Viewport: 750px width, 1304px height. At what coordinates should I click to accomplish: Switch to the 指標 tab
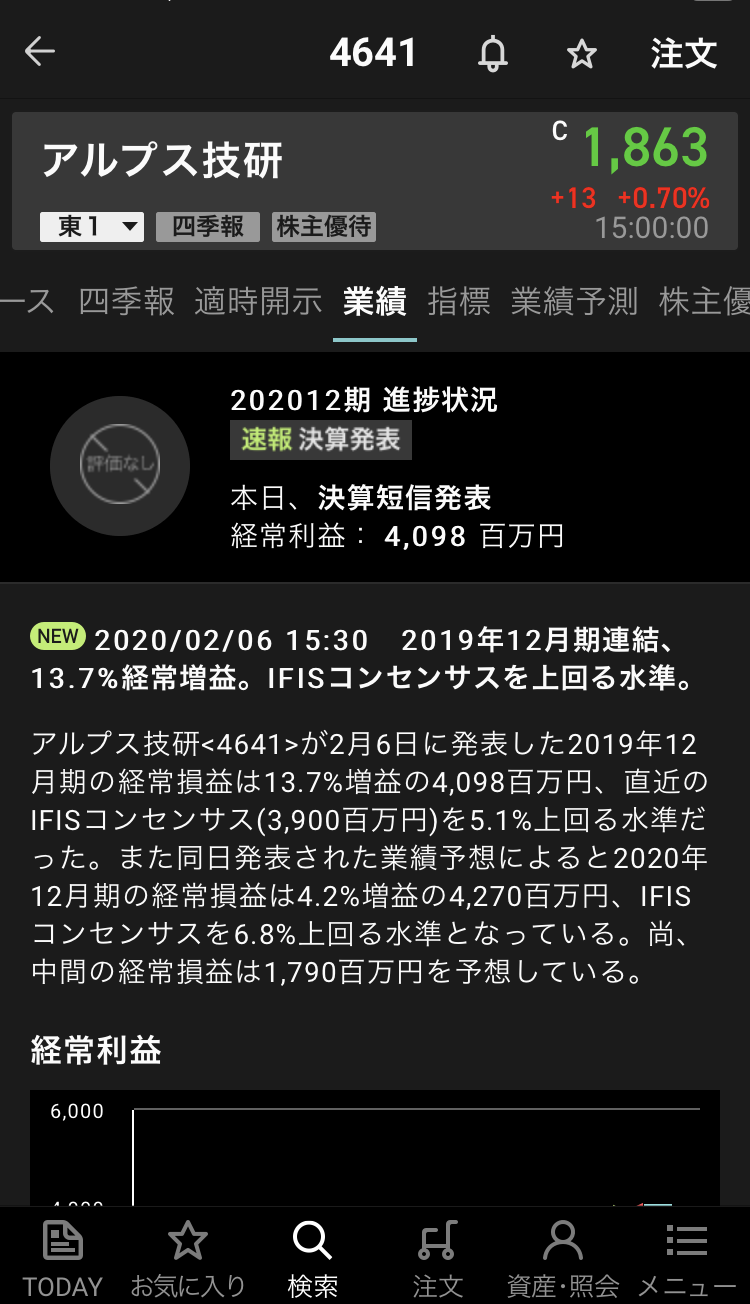[x=459, y=301]
